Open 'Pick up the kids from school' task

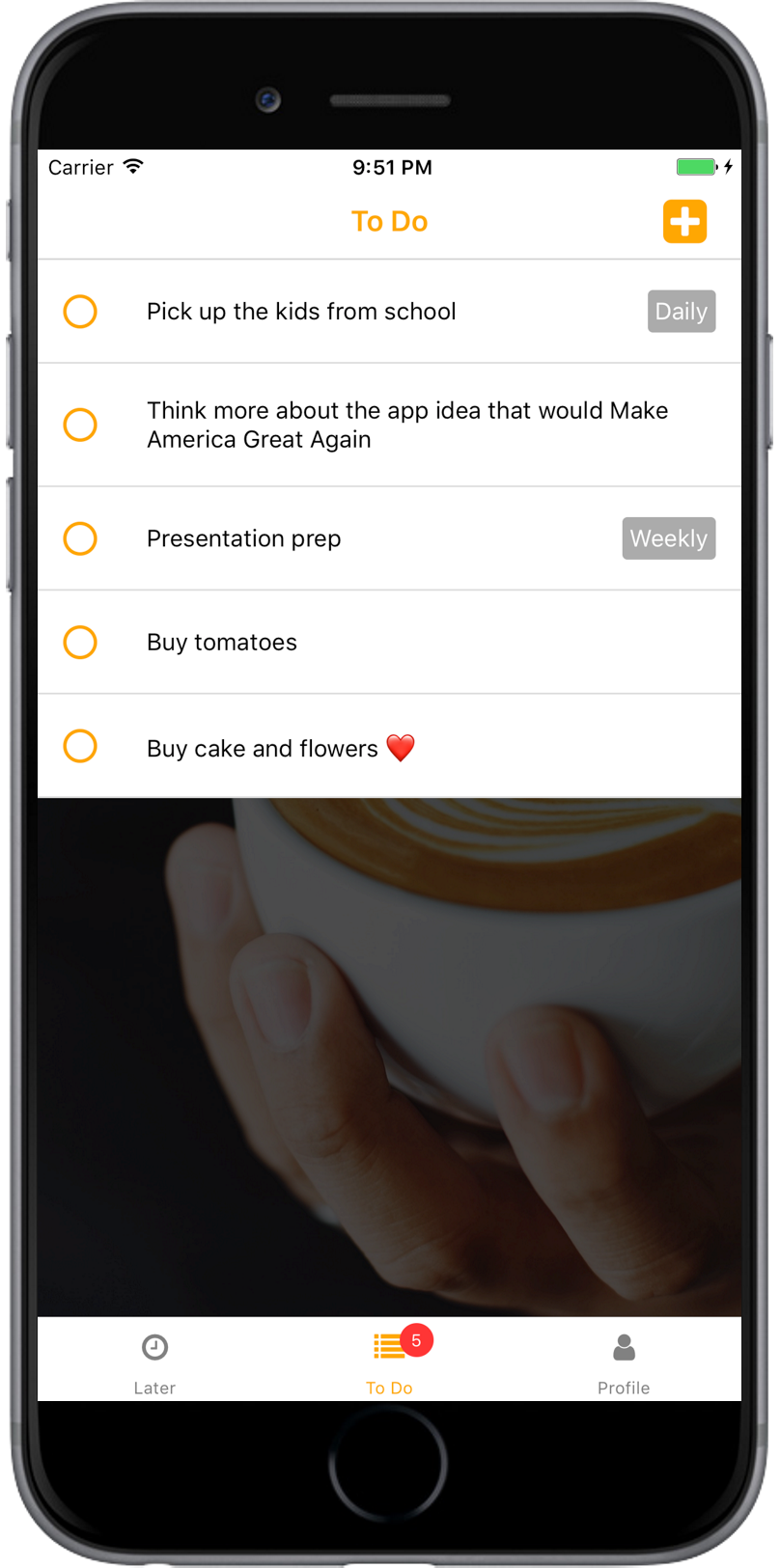coord(301,312)
